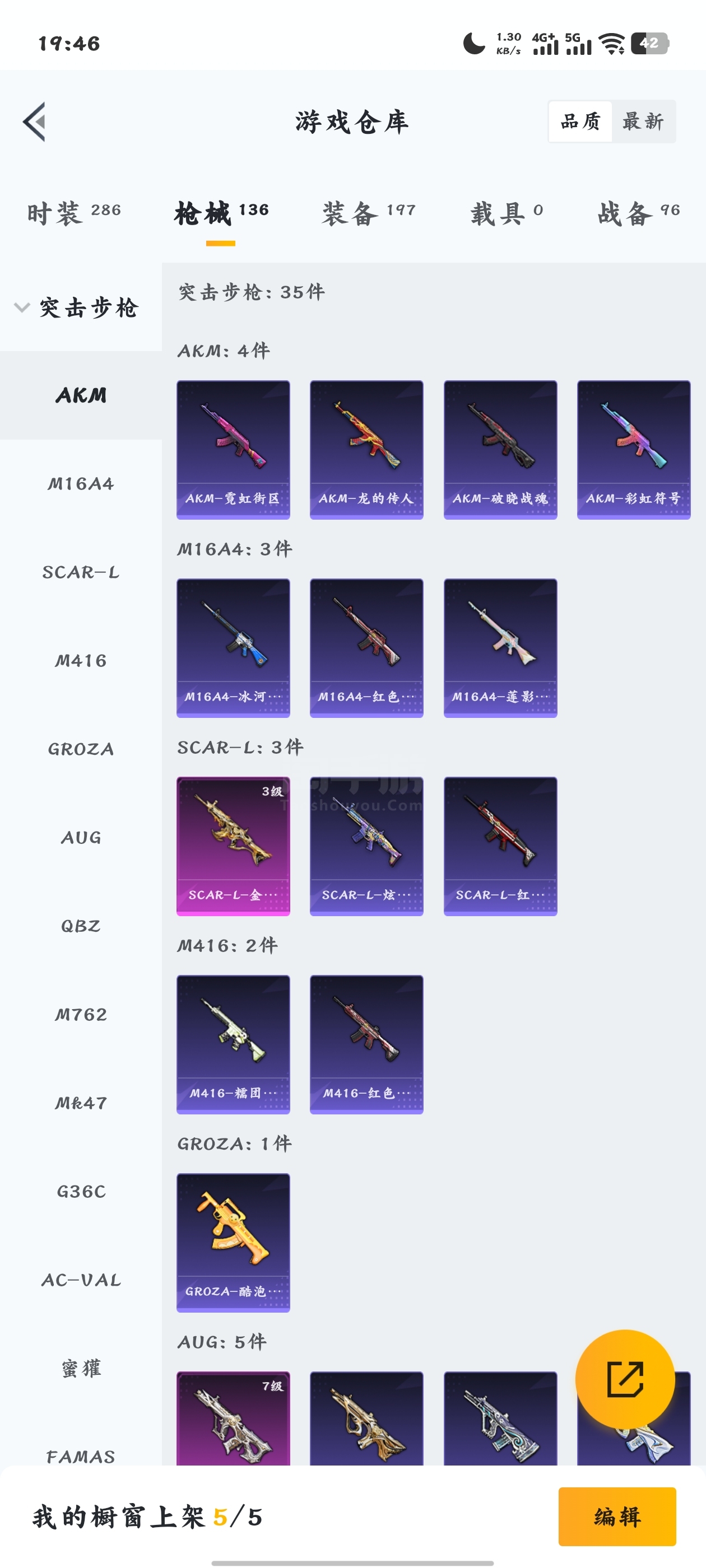The image size is (706, 1568).
Task: Sort warehouse by 品质
Action: tap(580, 122)
